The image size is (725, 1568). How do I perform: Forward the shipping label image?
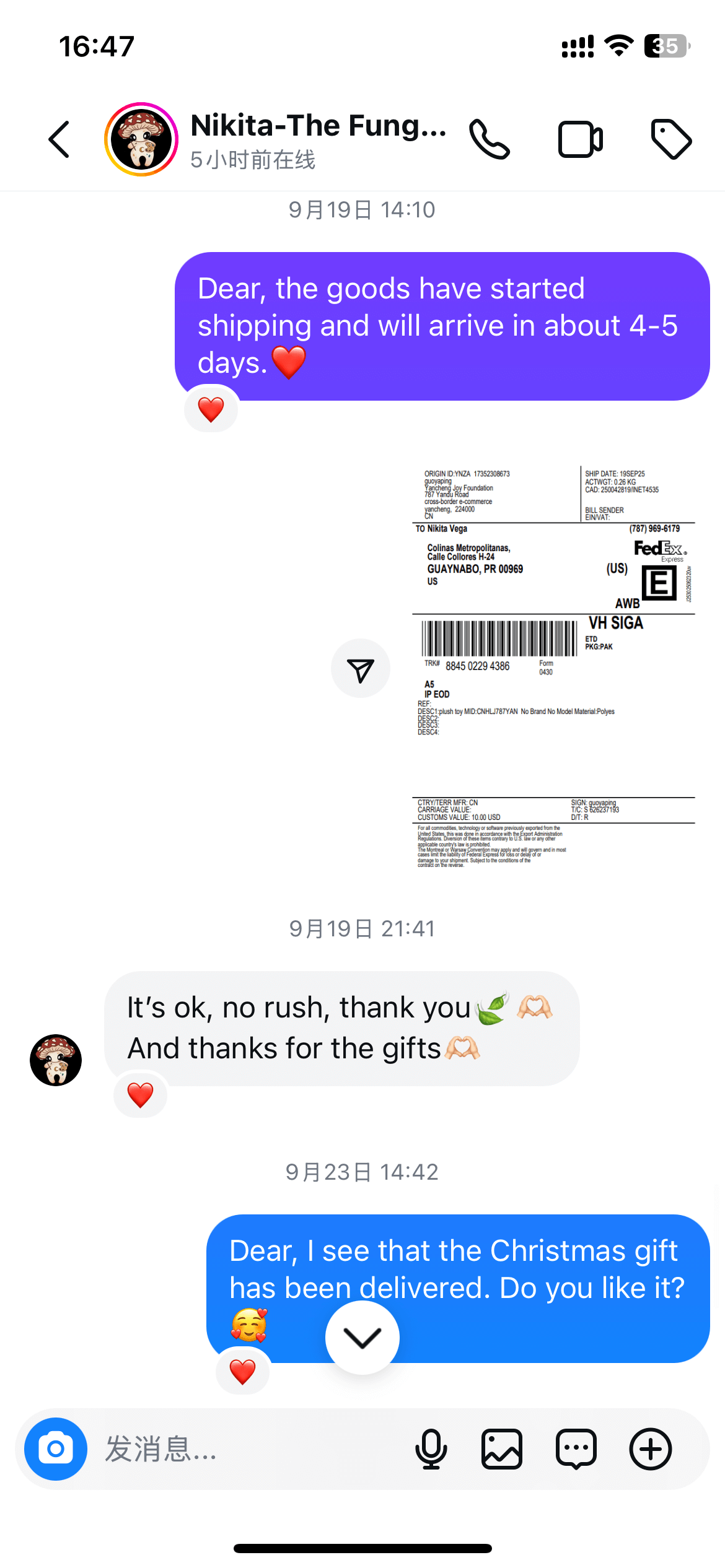[361, 669]
